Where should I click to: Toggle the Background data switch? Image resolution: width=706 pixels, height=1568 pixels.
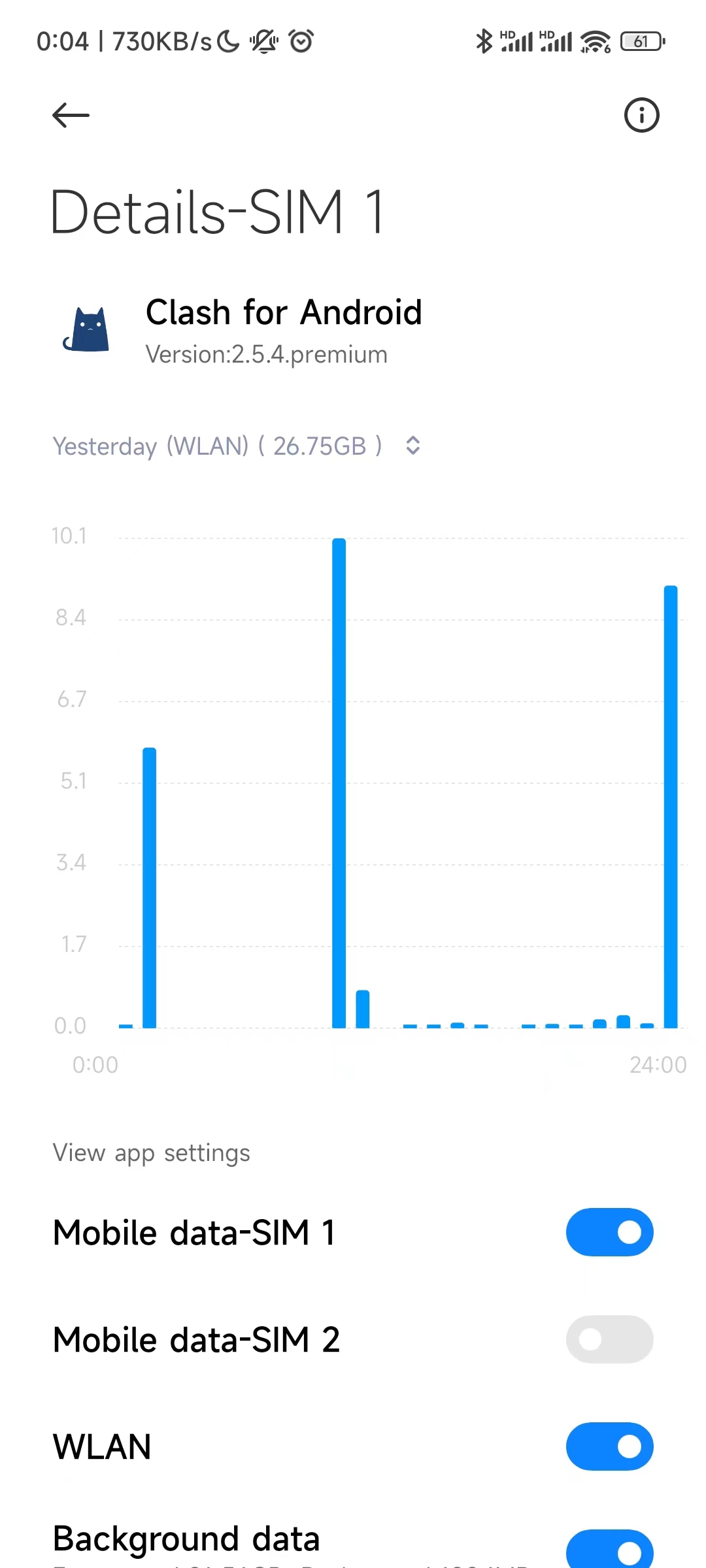coord(609,1550)
